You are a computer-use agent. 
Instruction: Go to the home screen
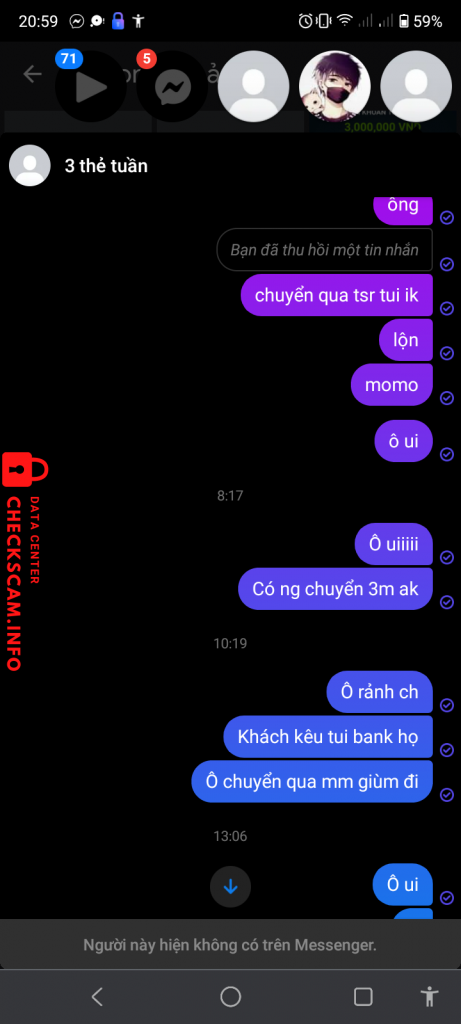pos(230,997)
